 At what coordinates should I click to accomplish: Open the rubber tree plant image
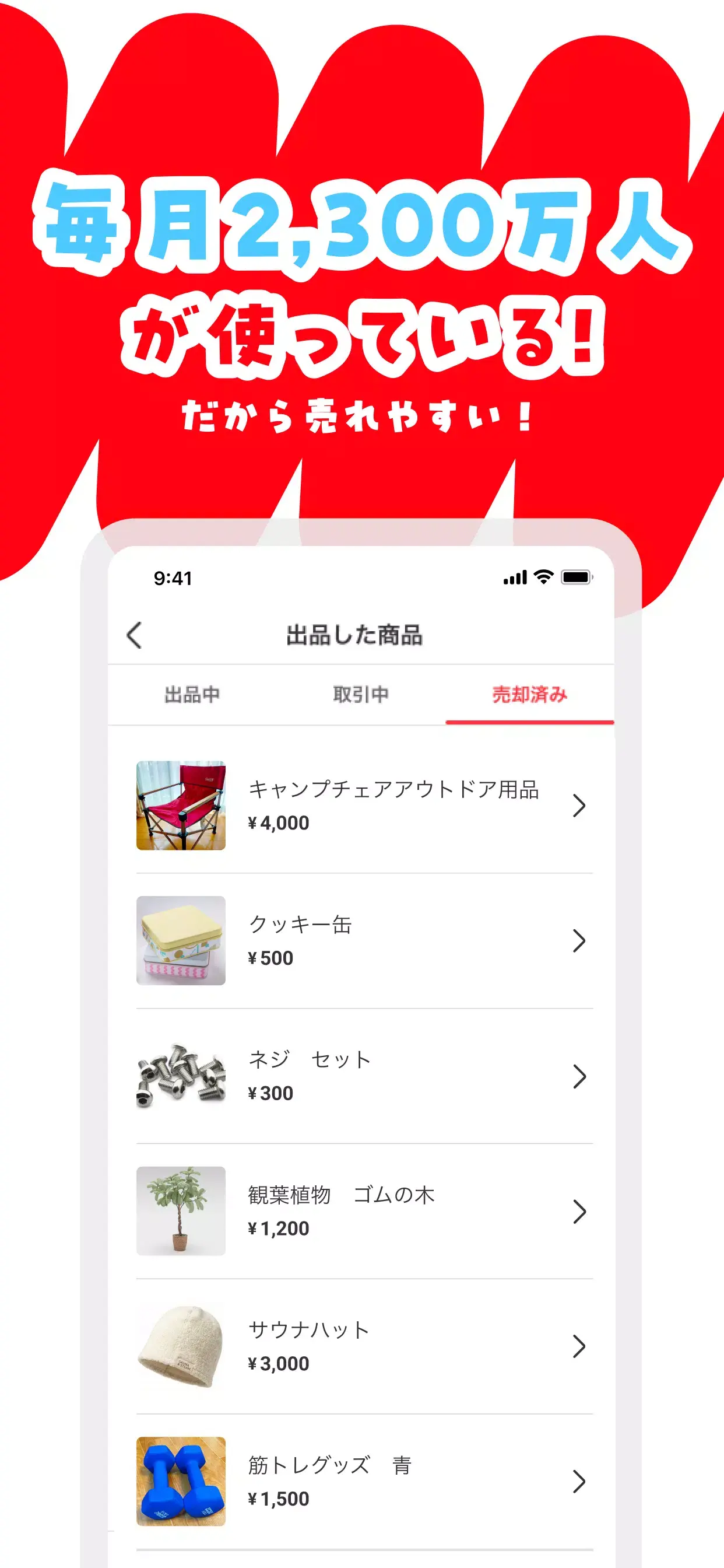[x=181, y=1212]
